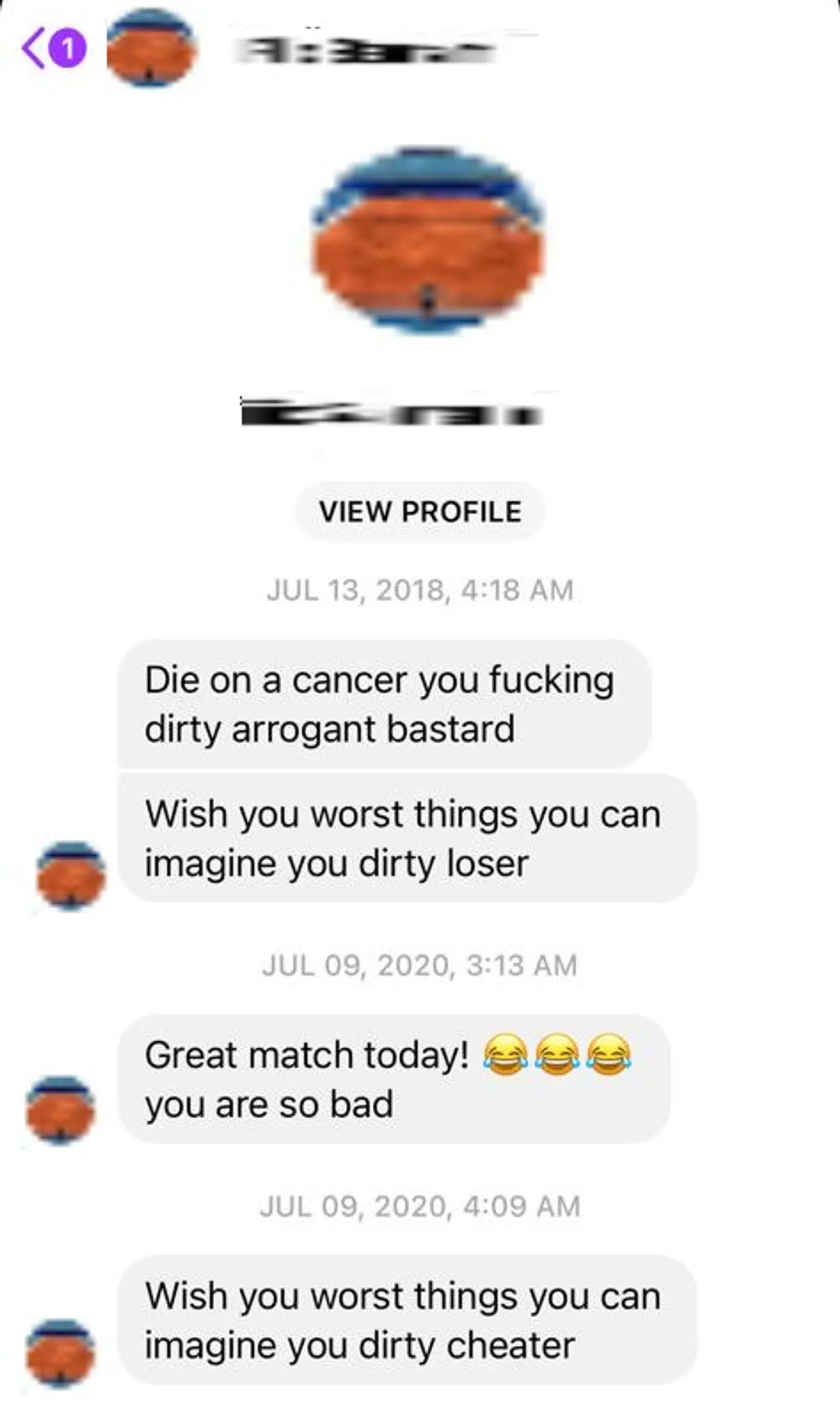Tap the VIEW PROFILE button
Screen dimensions: 840x1410
420,512
